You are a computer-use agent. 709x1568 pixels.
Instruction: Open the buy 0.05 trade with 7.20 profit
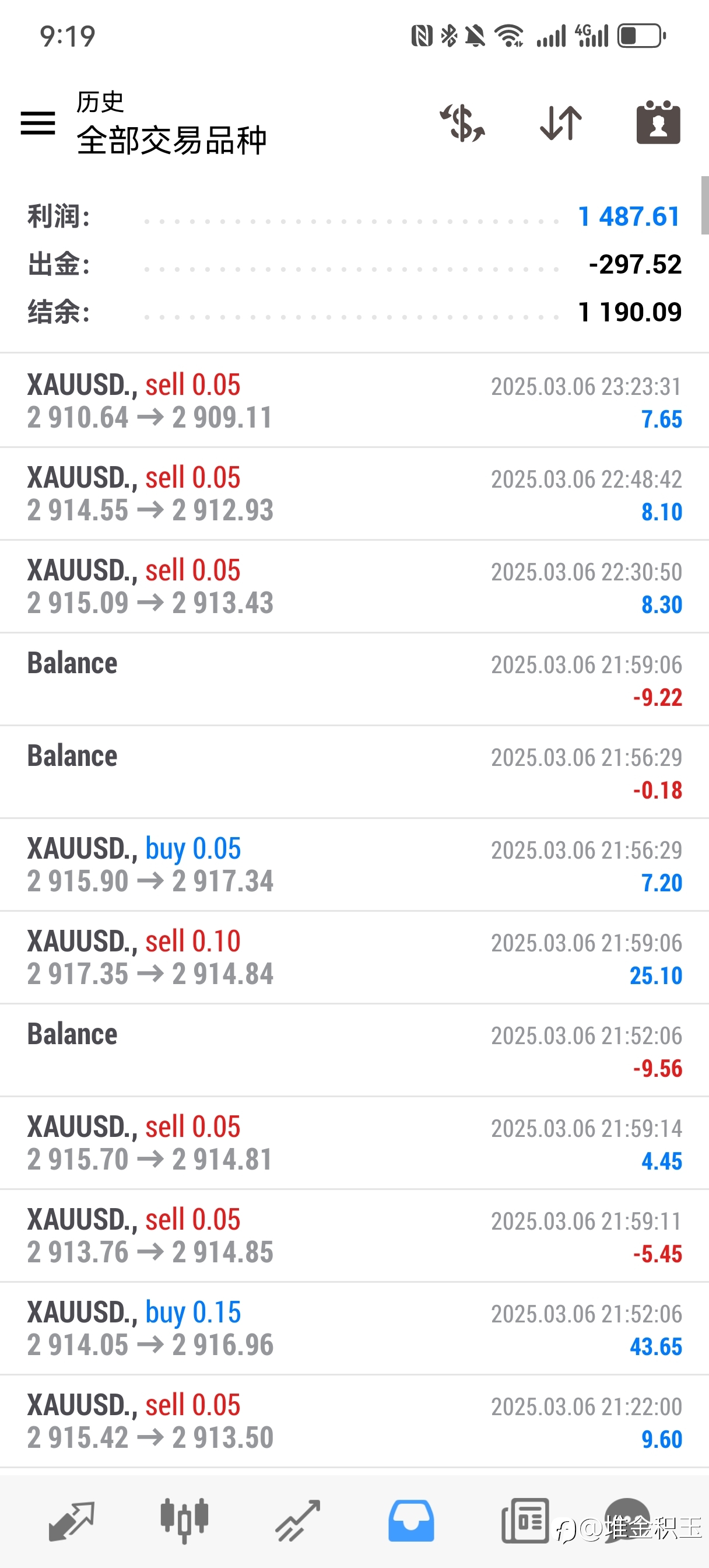coord(354,865)
